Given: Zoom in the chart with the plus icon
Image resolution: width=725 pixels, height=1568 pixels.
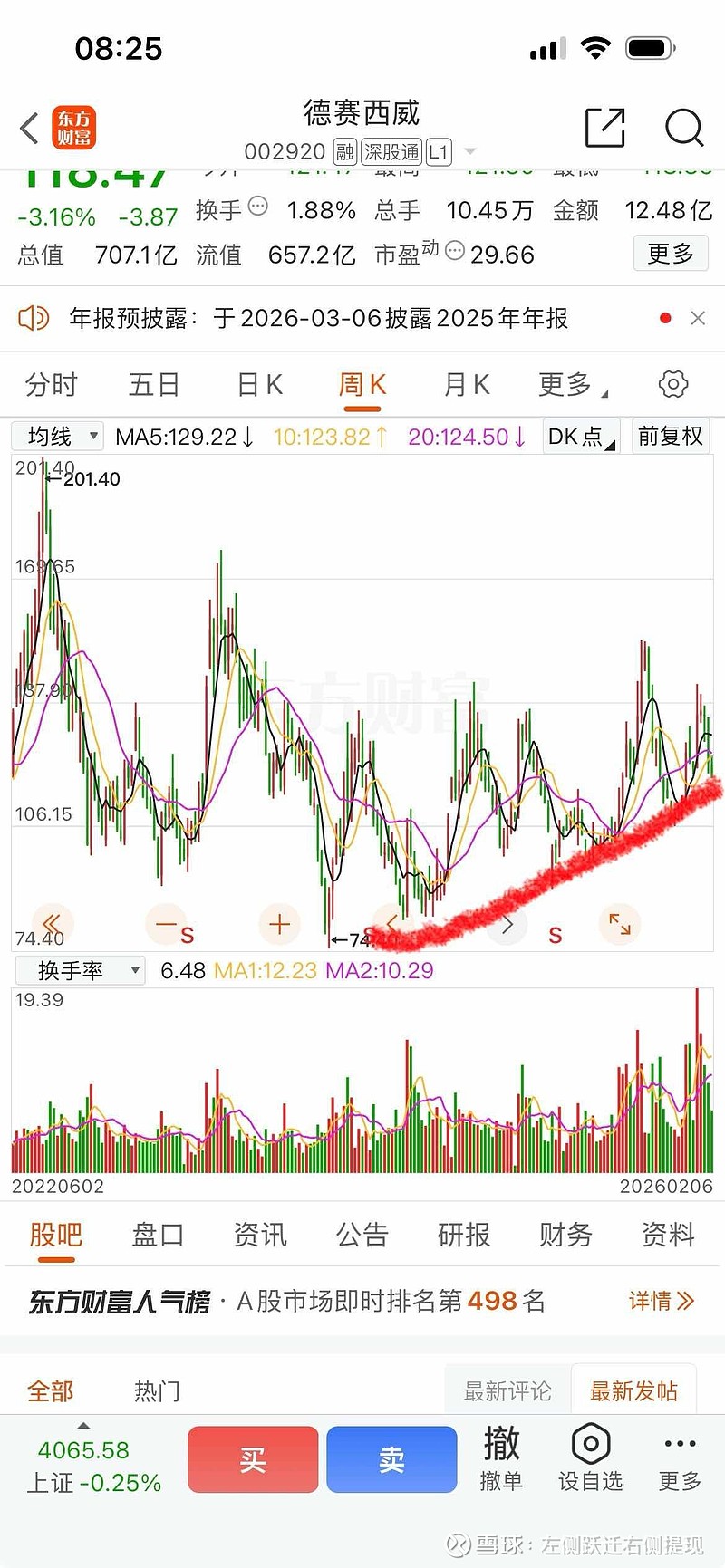Looking at the screenshot, I should 279,924.
